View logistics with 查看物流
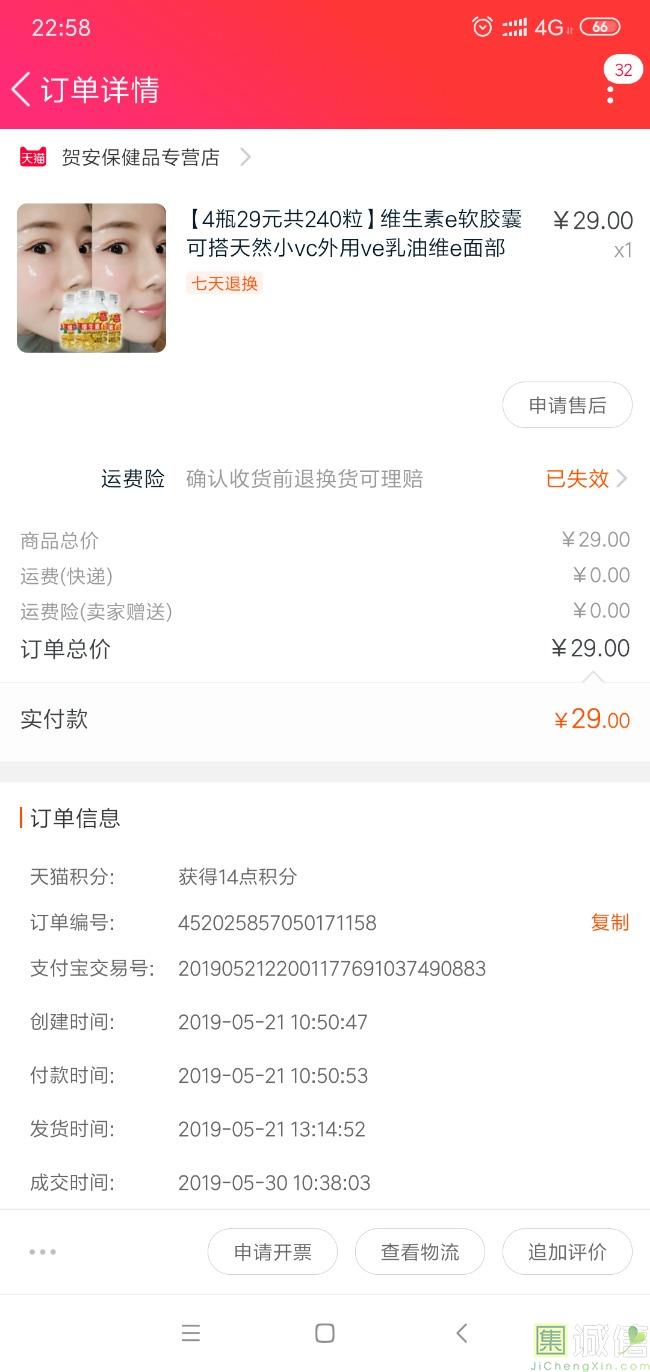 click(420, 1251)
